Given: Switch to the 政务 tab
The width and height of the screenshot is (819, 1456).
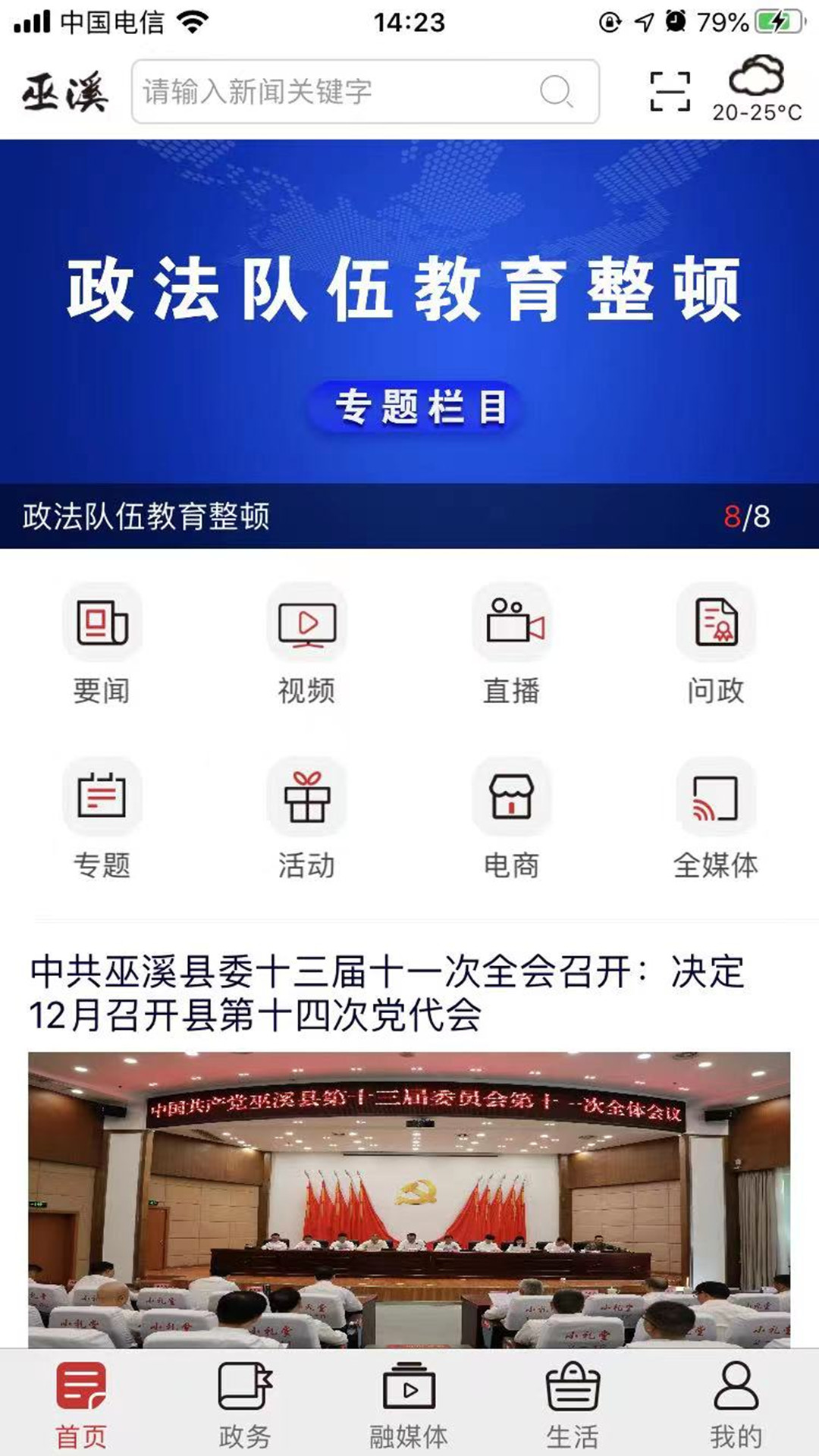Looking at the screenshot, I should click(245, 1404).
